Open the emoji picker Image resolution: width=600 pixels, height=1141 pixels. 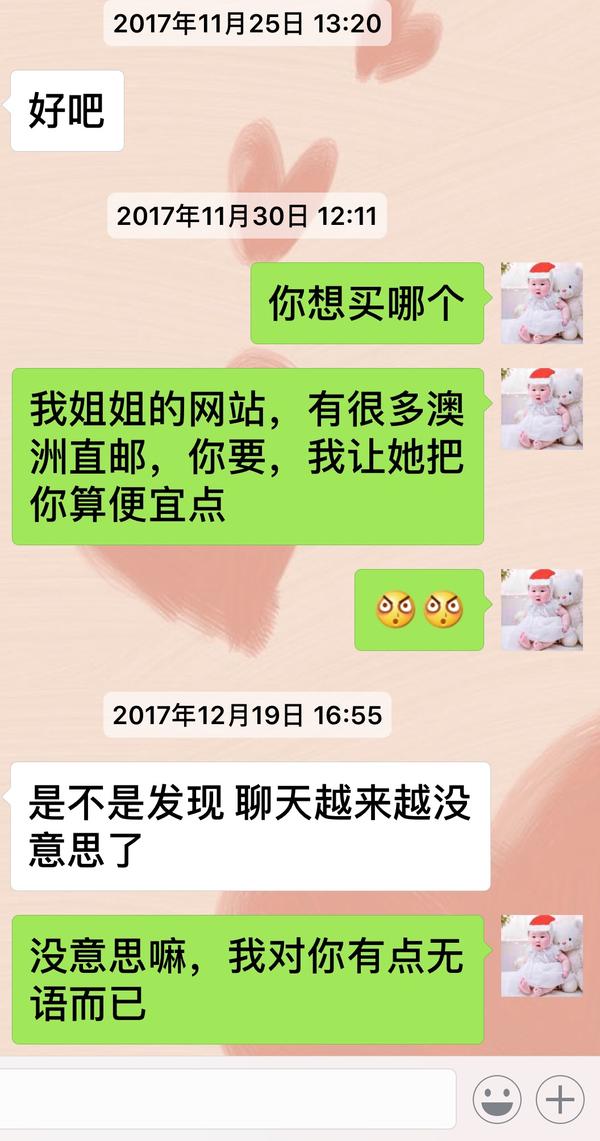tap(497, 1100)
